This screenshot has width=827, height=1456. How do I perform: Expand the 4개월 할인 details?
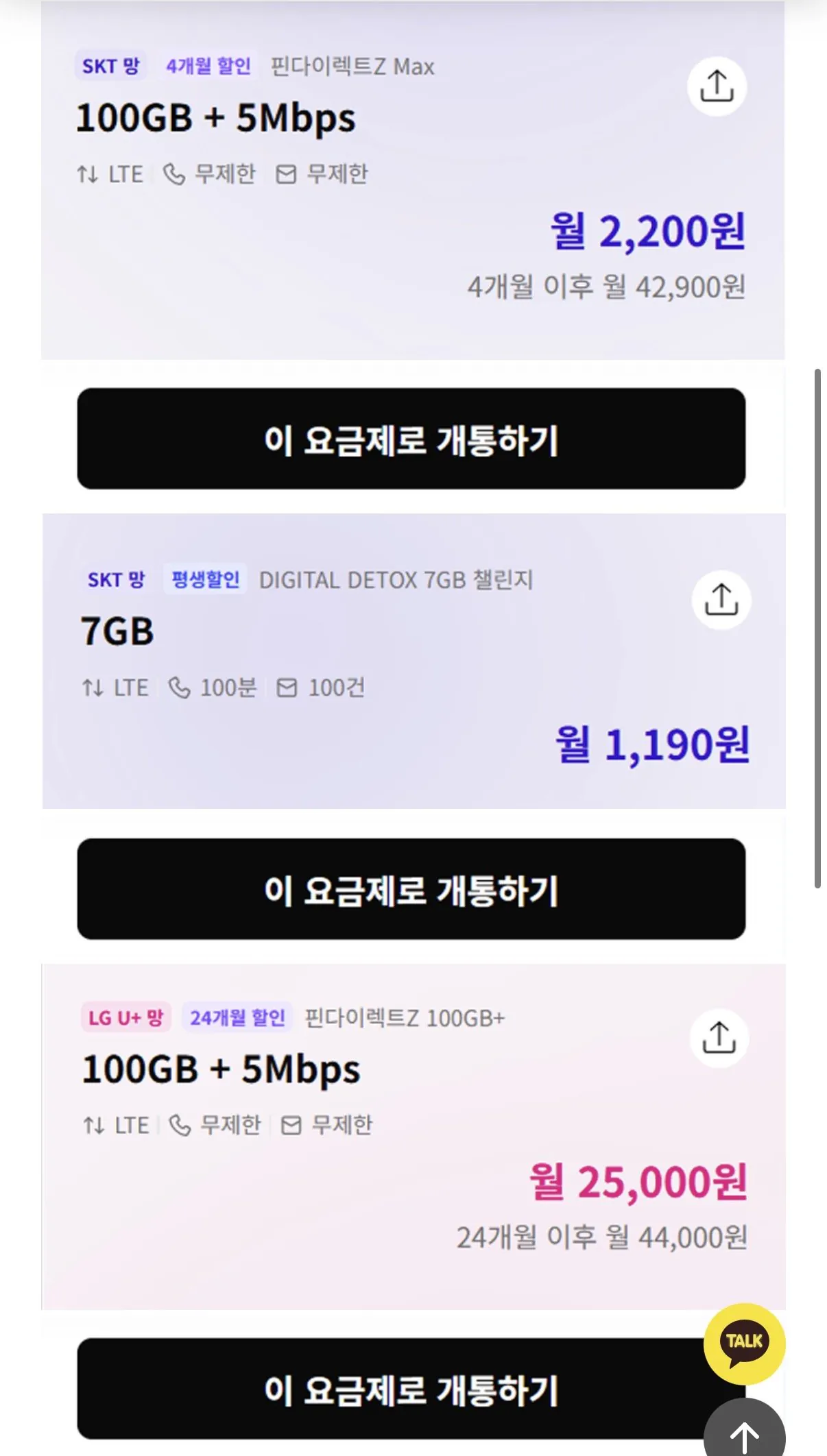point(209,66)
